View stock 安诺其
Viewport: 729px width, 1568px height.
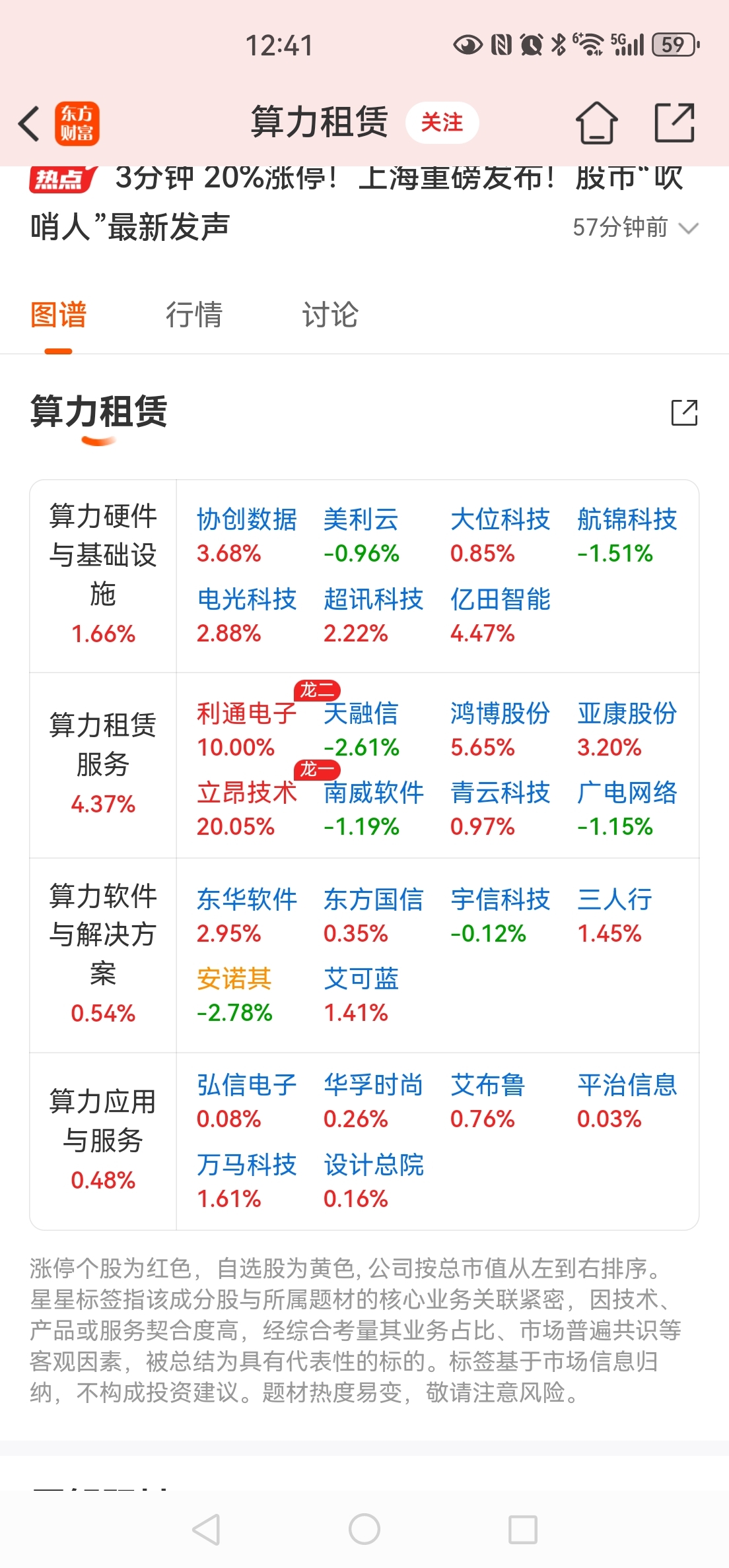point(234,995)
